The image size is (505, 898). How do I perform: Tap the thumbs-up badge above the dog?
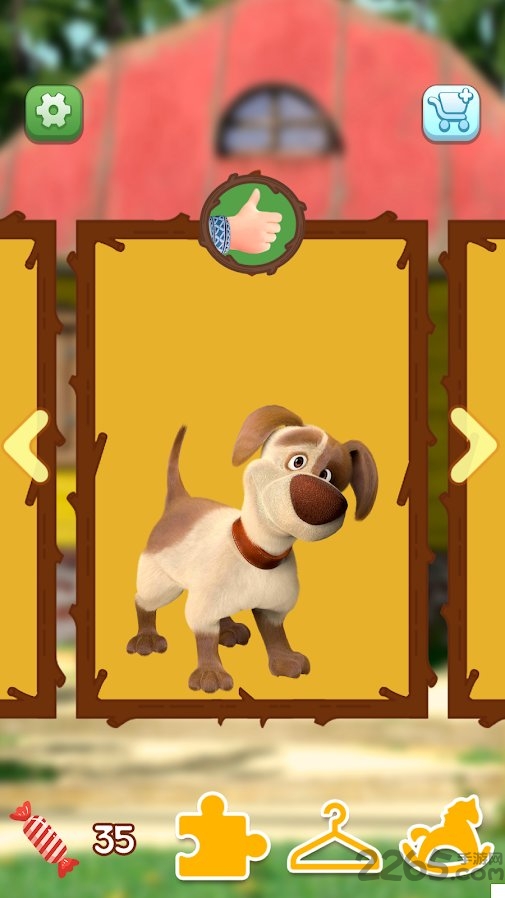(x=252, y=224)
